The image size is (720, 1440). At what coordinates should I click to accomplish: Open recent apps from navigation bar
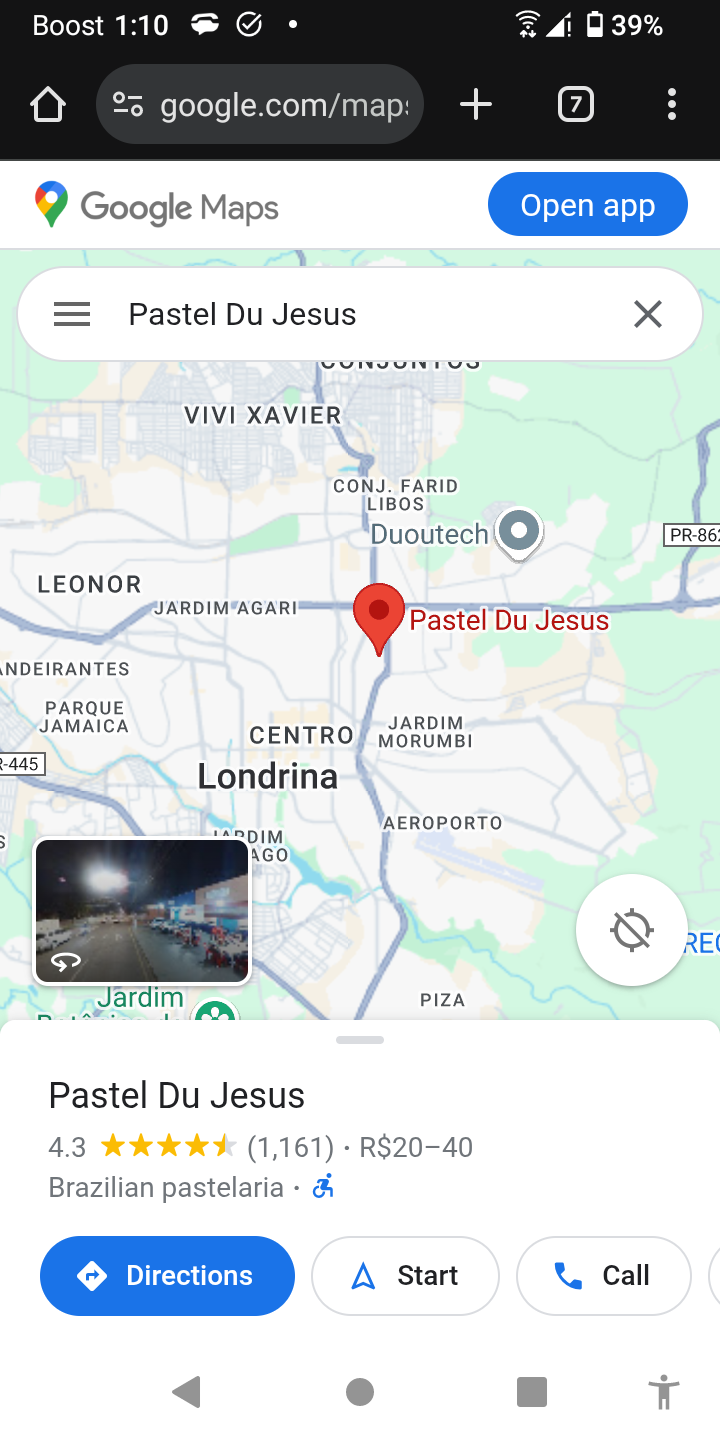coord(531,1391)
